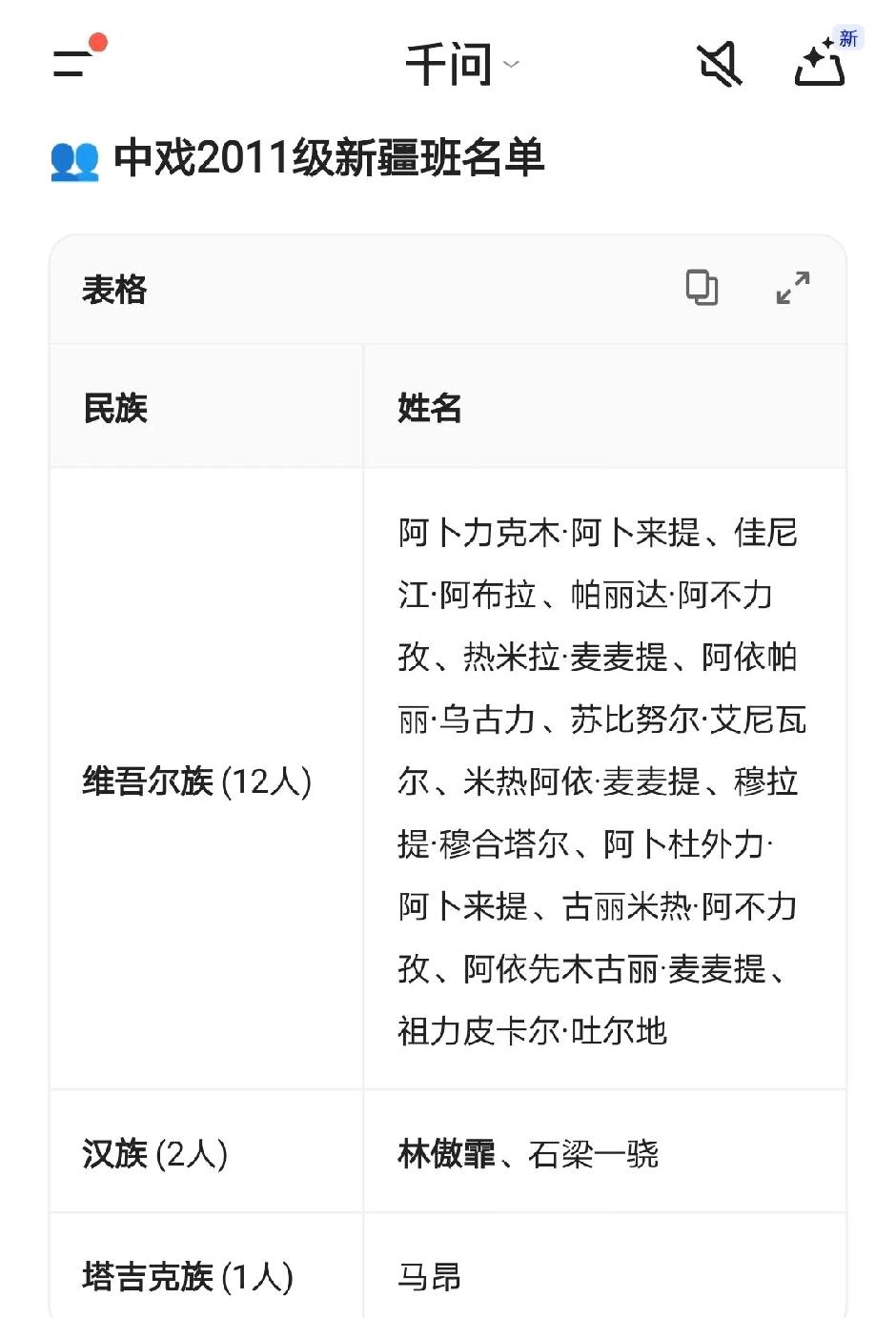
Task: Click the name 林傲霏 in the 汉族 row
Action: coord(448,1150)
